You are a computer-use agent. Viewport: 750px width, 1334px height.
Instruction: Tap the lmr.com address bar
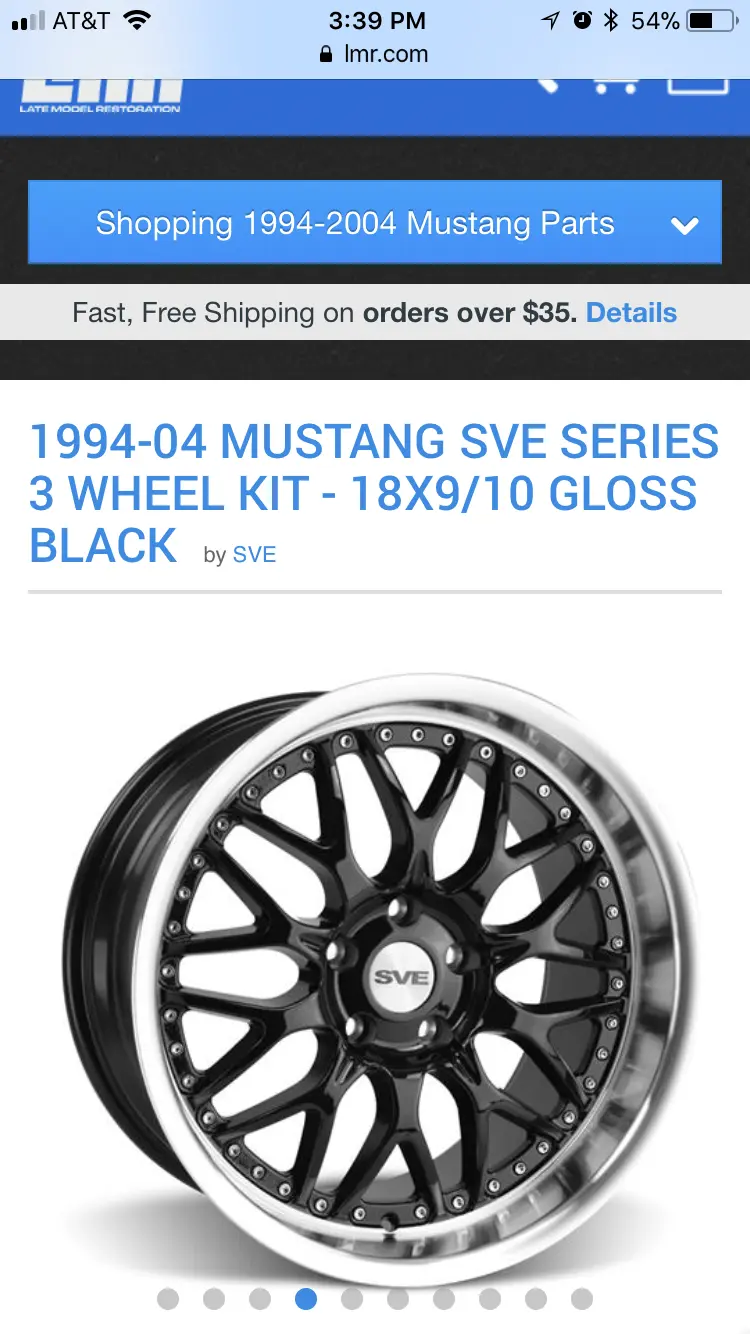tap(374, 54)
